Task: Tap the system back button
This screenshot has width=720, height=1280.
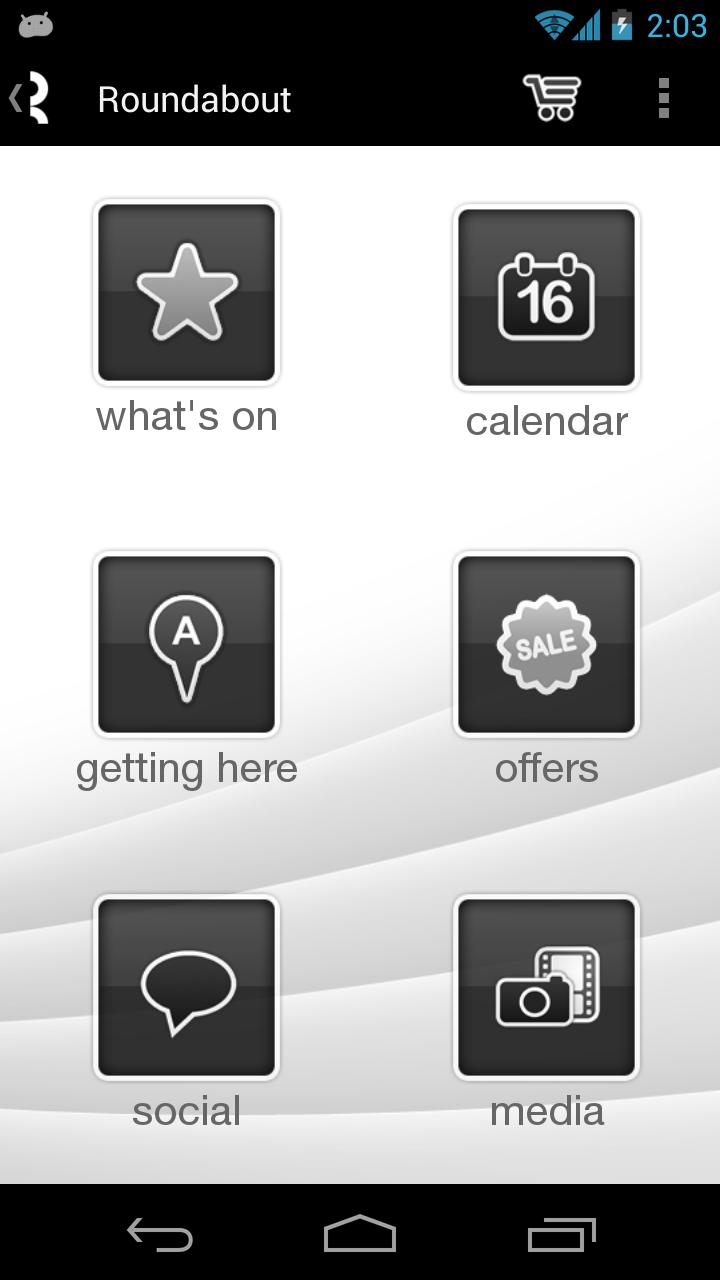Action: pyautogui.click(x=160, y=1234)
